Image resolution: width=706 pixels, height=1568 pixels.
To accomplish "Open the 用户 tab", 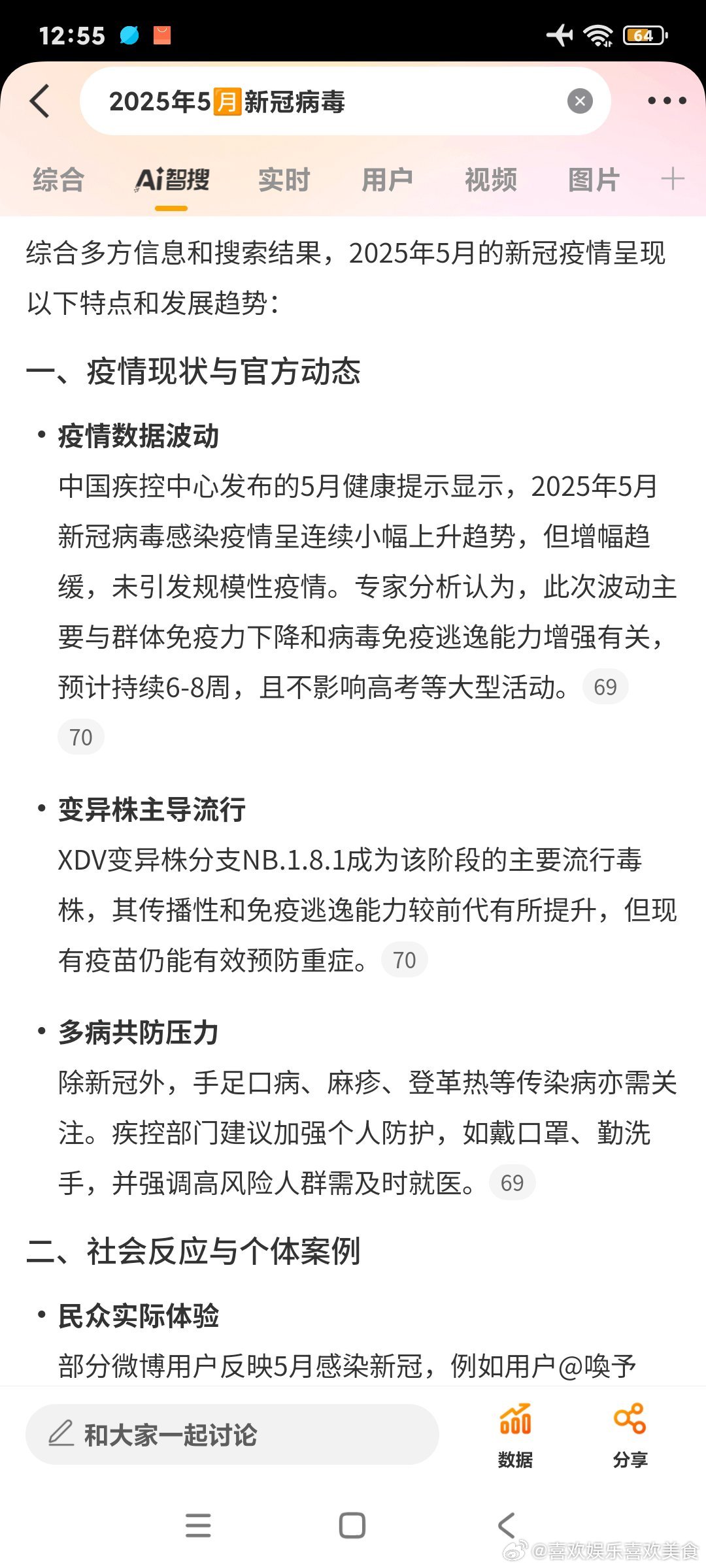I will point(387,179).
